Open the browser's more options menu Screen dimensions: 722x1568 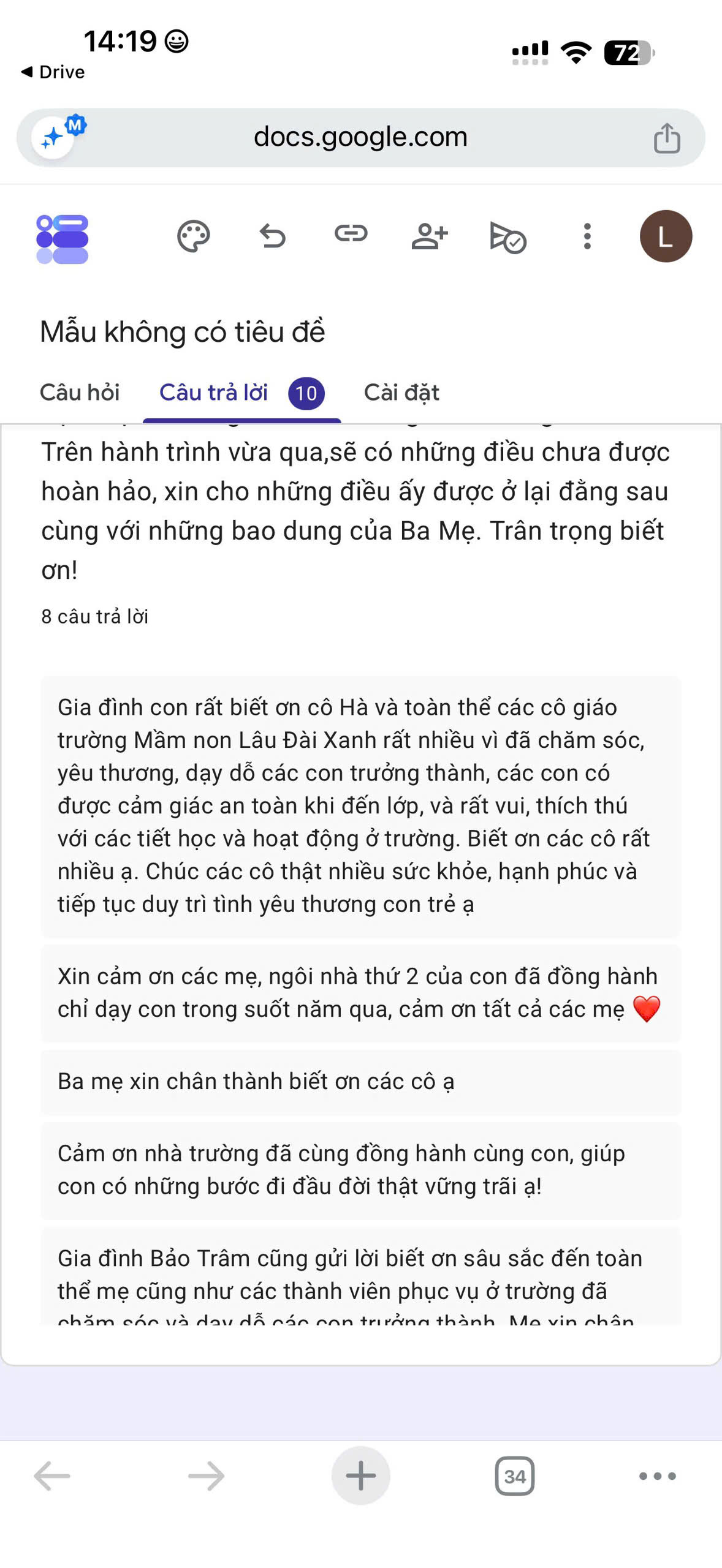point(658,1476)
